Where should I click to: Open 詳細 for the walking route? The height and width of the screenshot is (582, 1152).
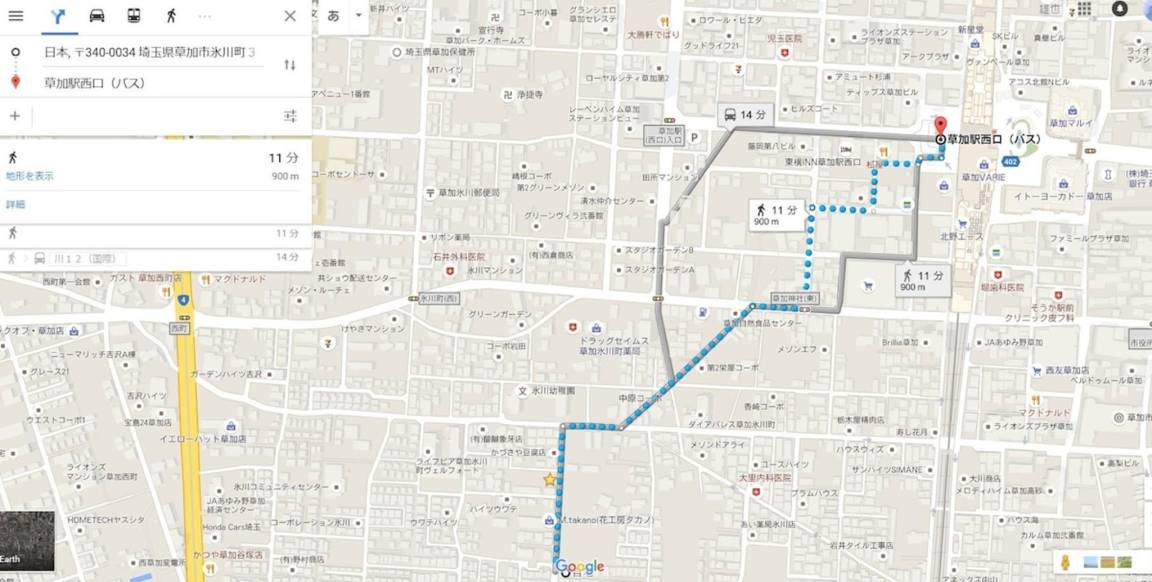(x=16, y=204)
